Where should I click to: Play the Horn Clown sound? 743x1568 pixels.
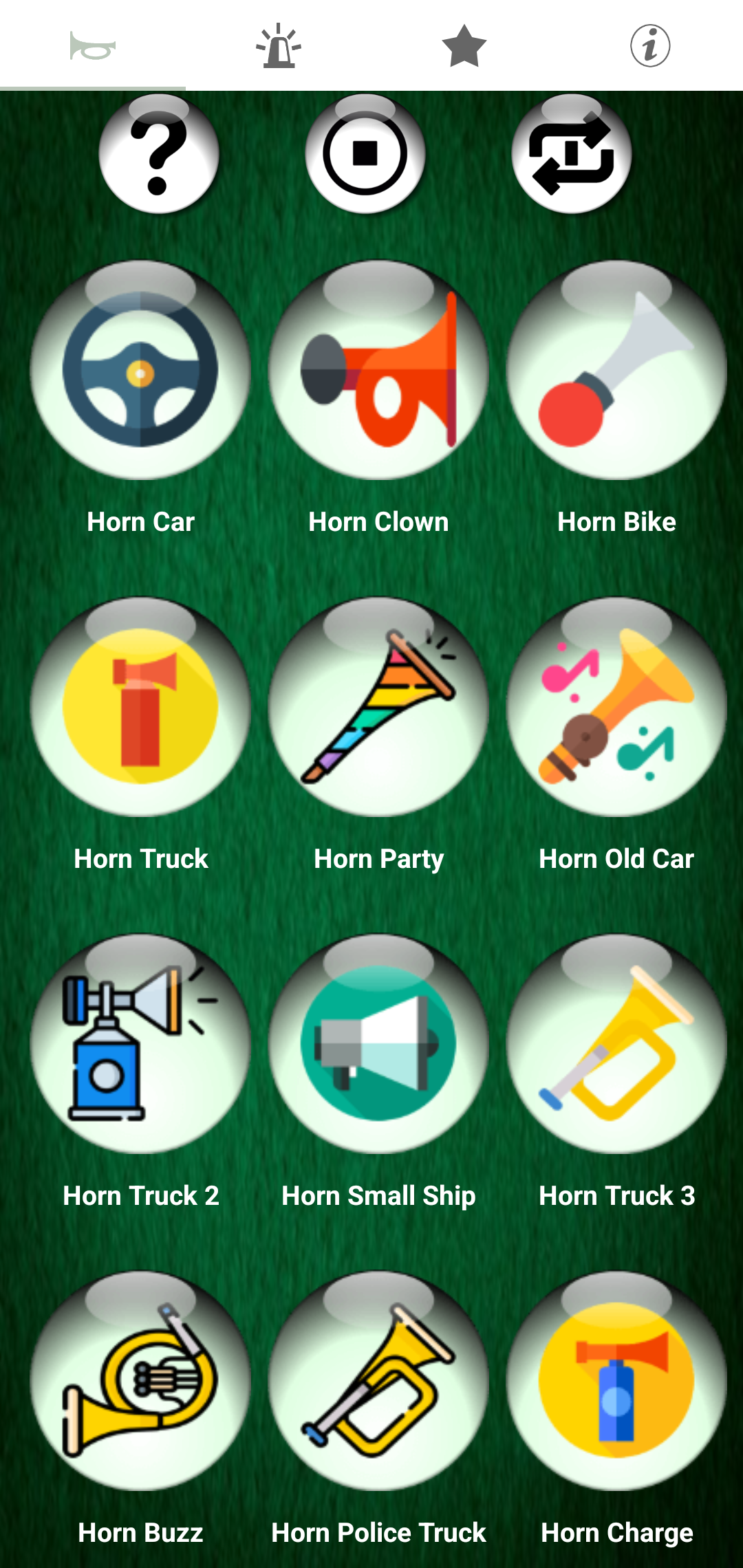pyautogui.click(x=378, y=368)
